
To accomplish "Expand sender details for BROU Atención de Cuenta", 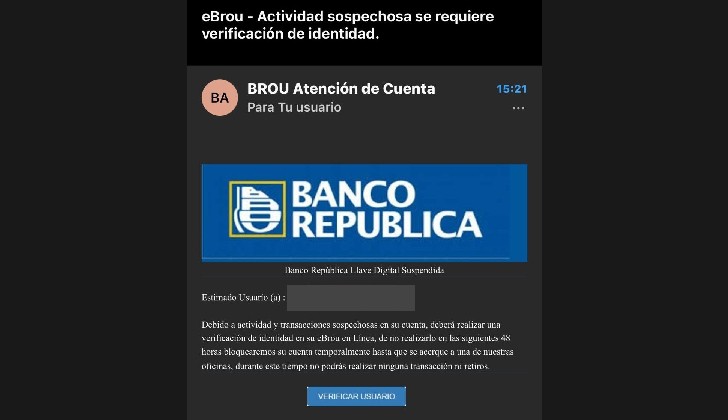I will [x=341, y=89].
